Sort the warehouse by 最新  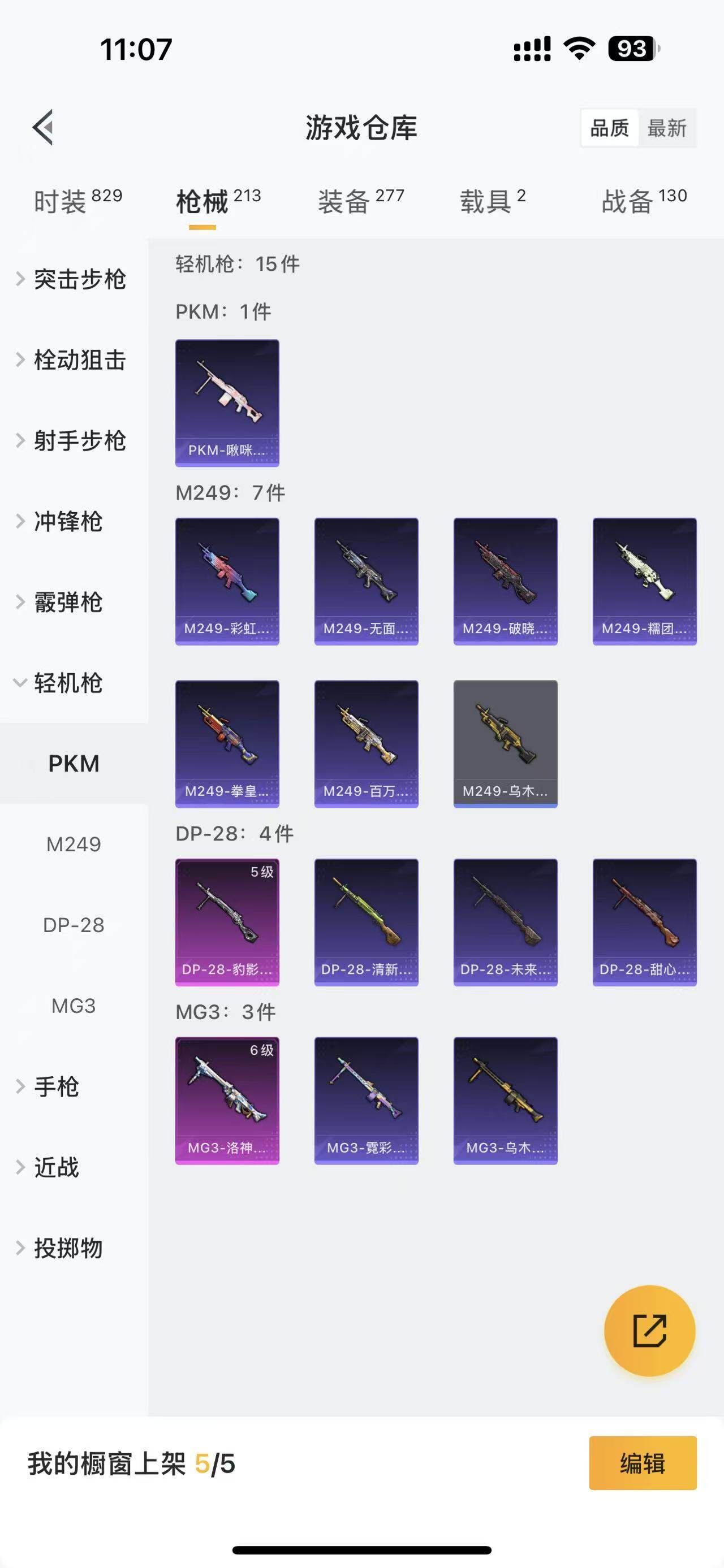(667, 128)
